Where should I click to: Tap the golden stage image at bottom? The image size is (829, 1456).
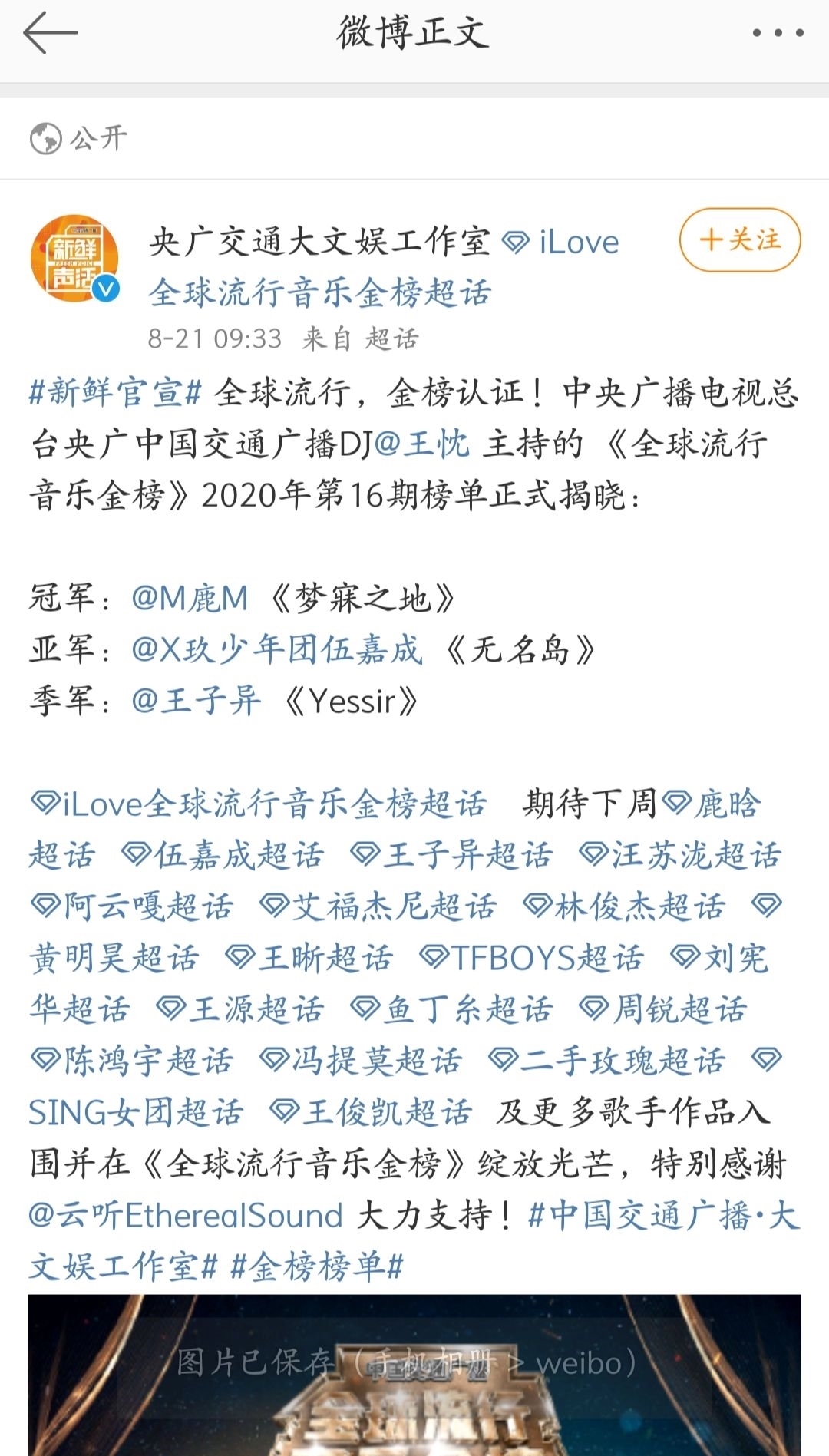414,1382
